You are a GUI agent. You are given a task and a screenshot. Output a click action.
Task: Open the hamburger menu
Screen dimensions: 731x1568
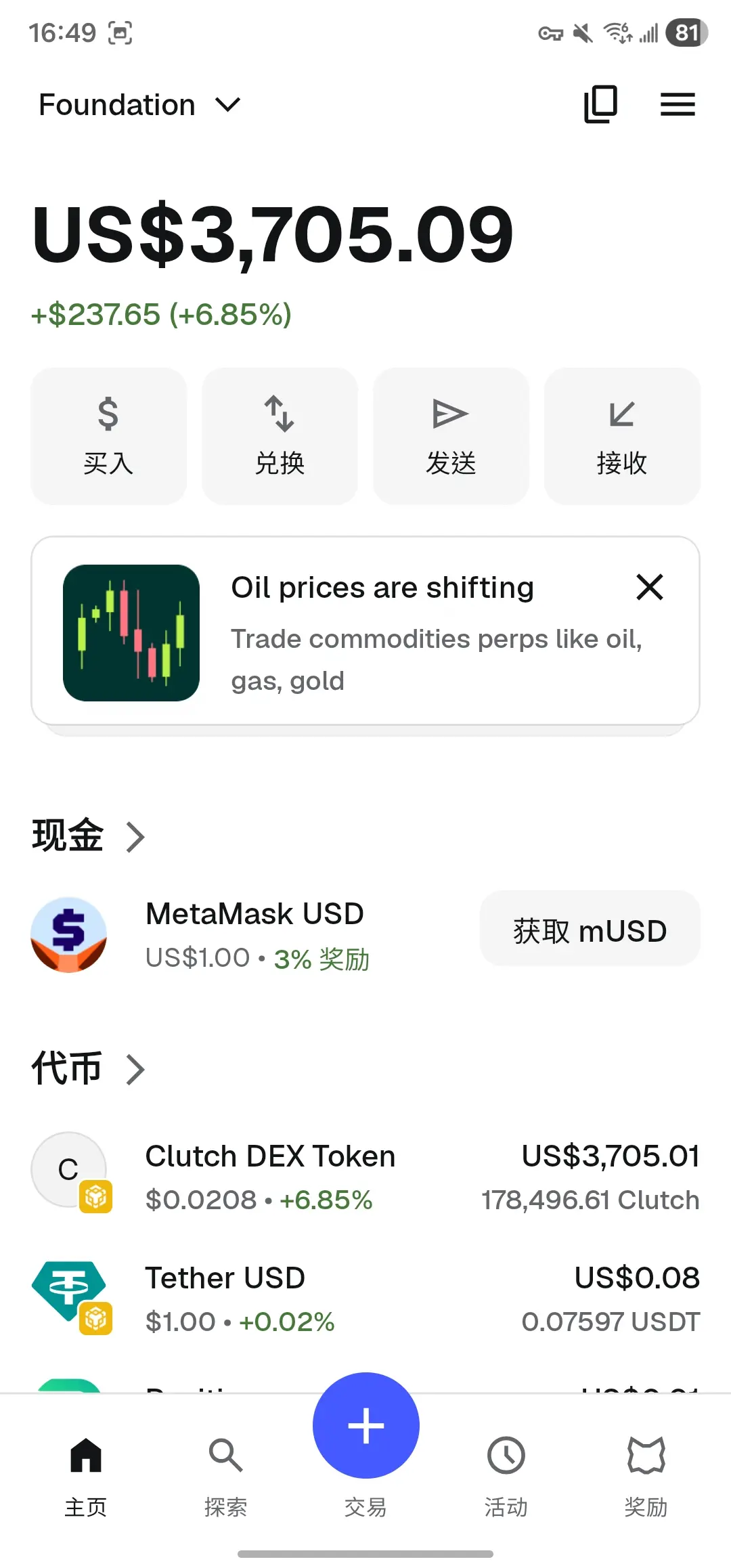[x=678, y=104]
